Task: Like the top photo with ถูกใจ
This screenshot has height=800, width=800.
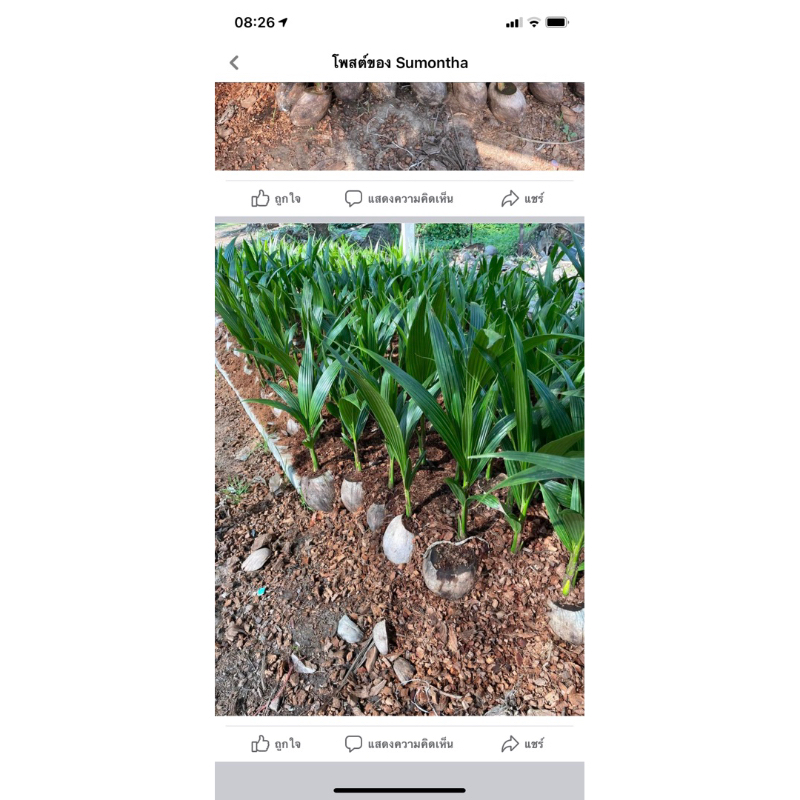Action: tap(276, 198)
